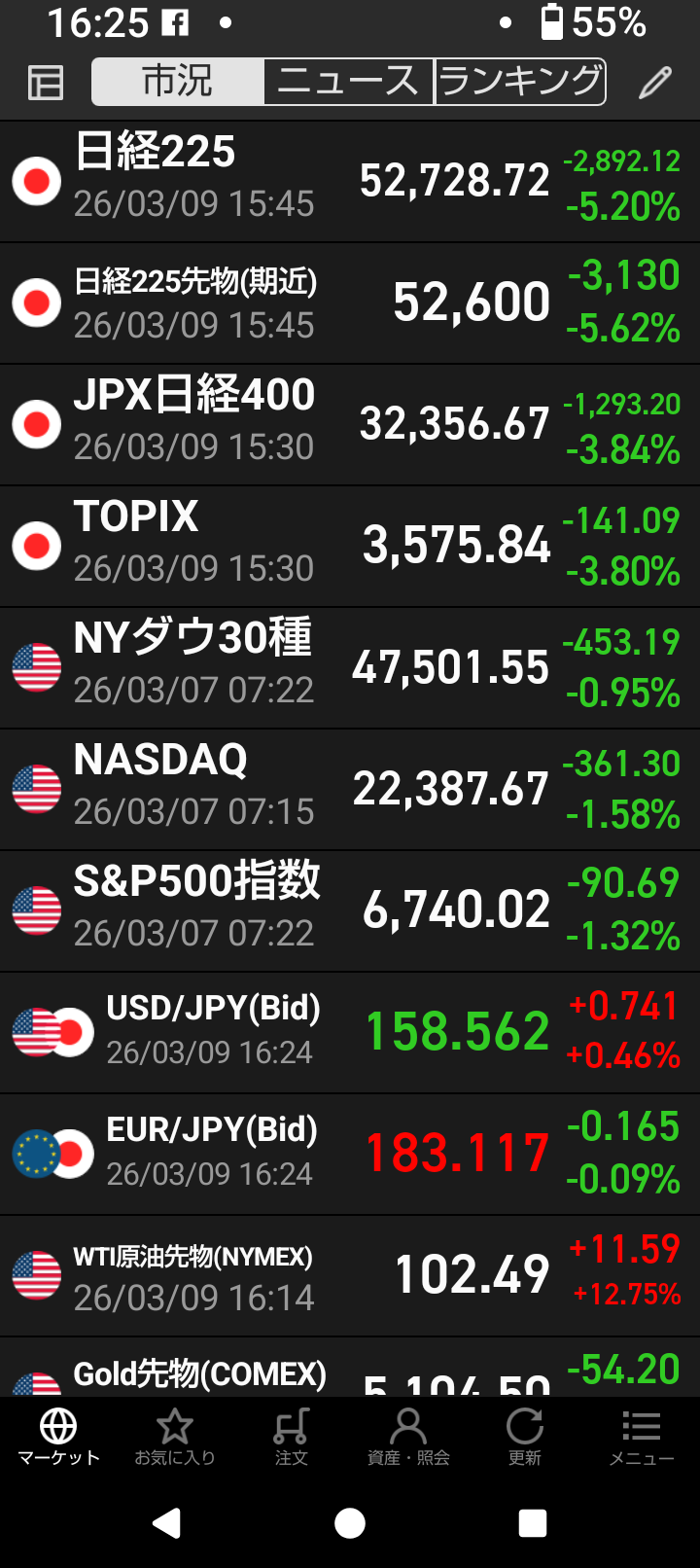Open the 注文 order tab

coord(292,1437)
